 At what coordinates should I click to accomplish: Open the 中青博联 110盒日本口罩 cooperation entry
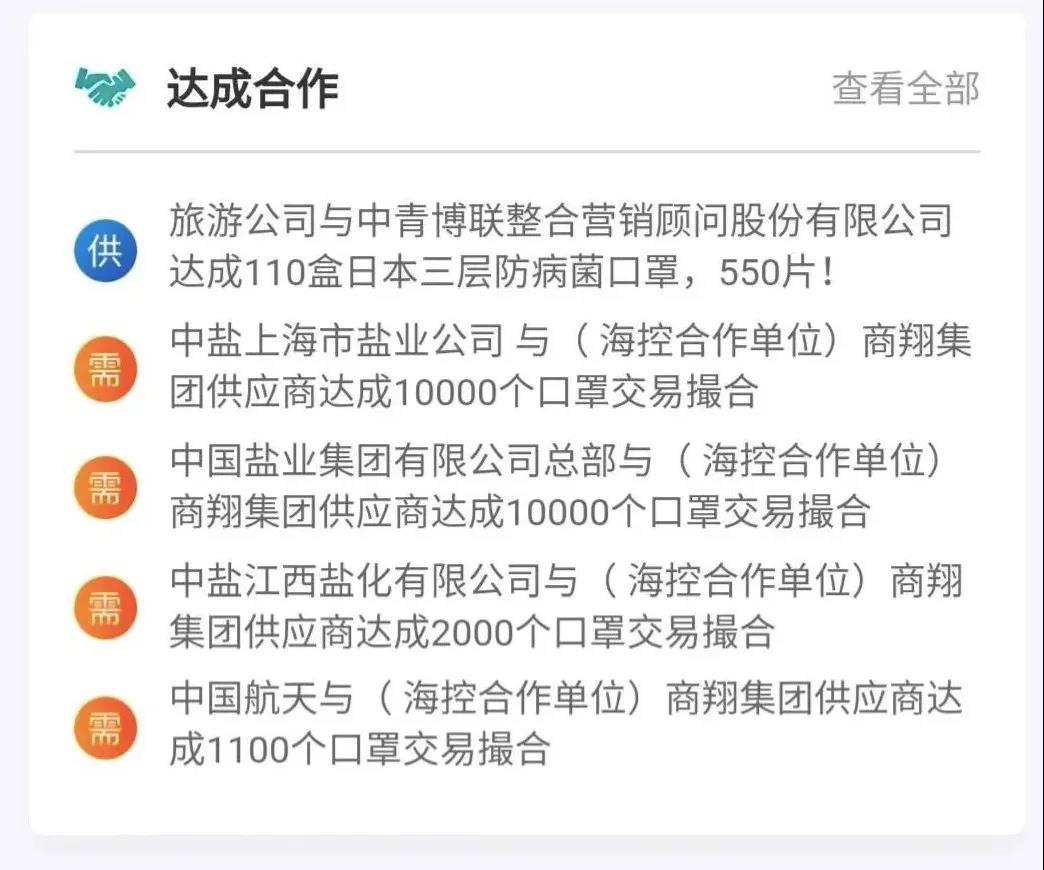coord(560,247)
